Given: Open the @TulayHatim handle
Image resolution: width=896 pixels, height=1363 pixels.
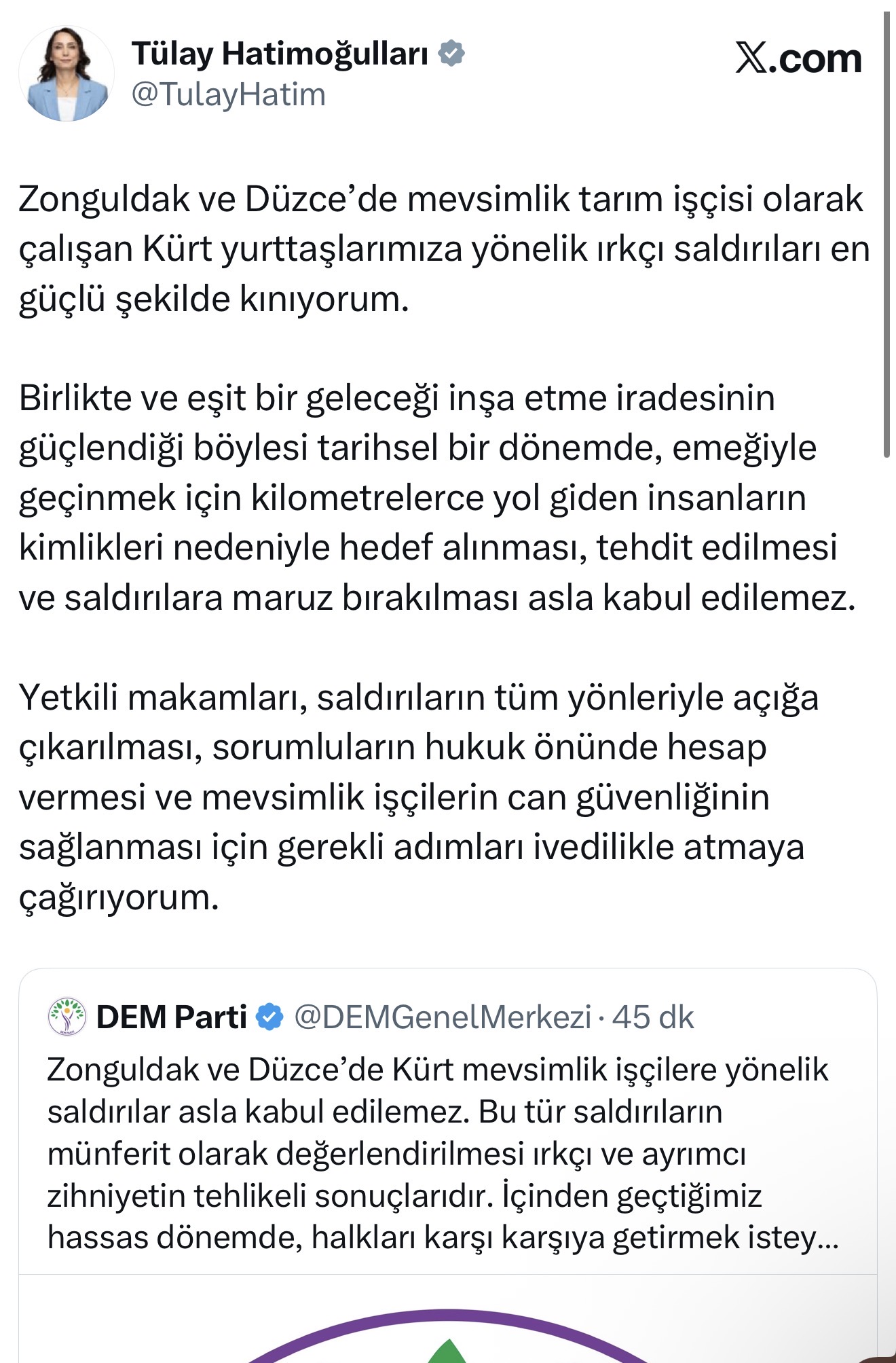Looking at the screenshot, I should 228,94.
